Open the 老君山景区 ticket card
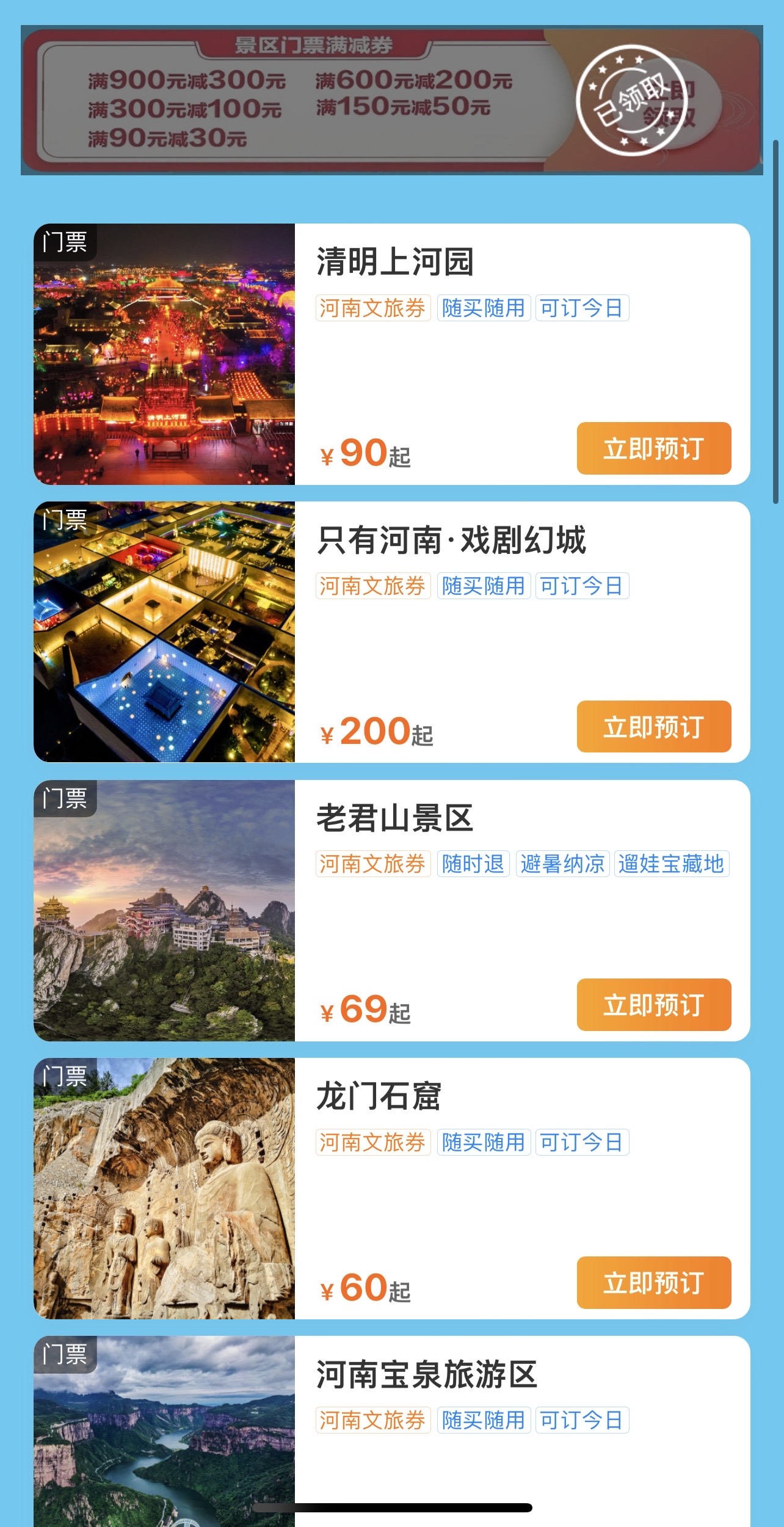The image size is (784, 1527). pos(392,911)
